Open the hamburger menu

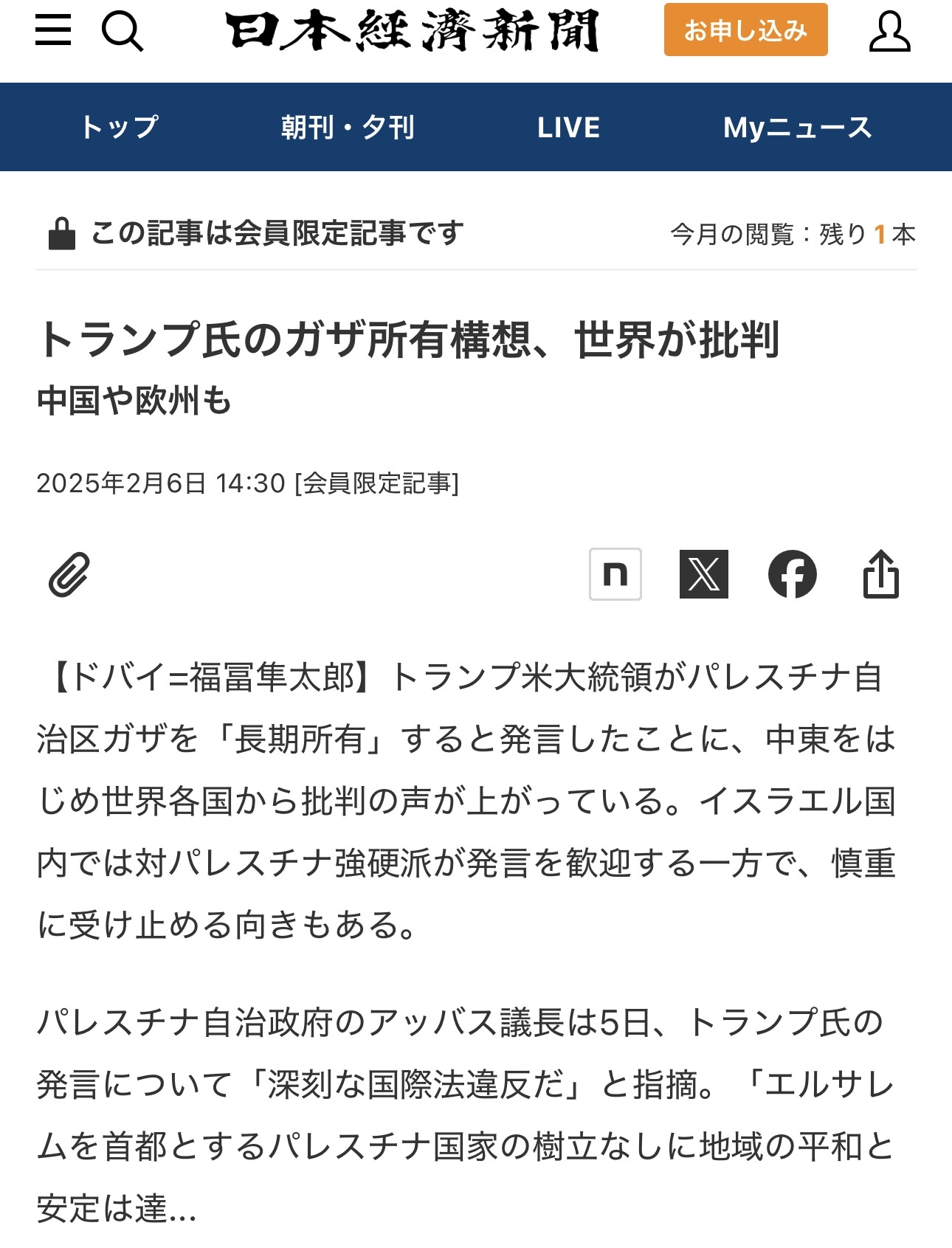(53, 31)
